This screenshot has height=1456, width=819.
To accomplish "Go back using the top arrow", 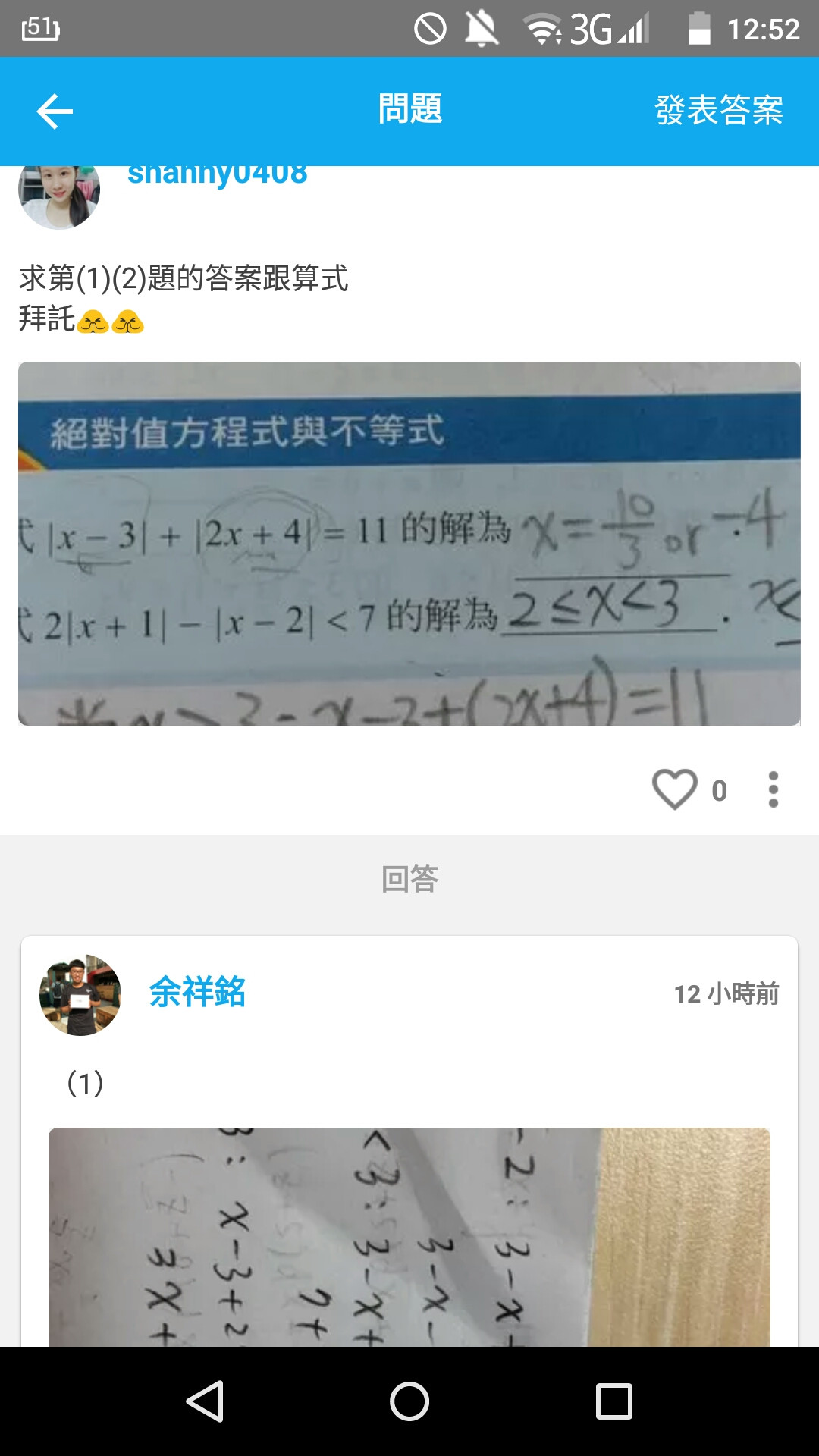I will click(55, 111).
